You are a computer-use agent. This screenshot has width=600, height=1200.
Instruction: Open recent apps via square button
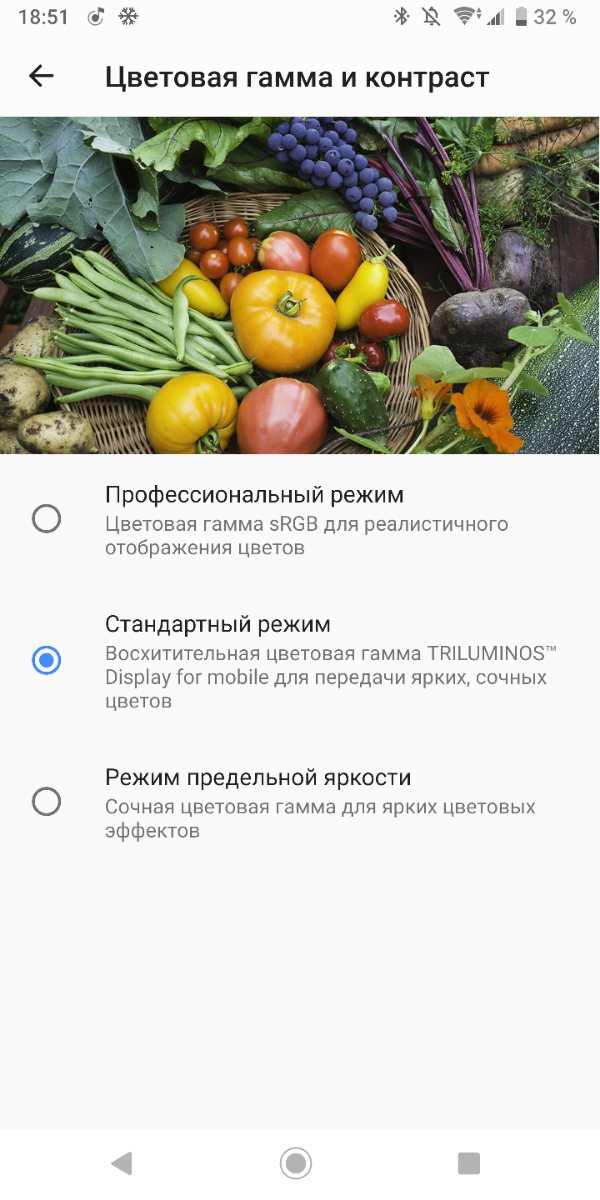[469, 1162]
